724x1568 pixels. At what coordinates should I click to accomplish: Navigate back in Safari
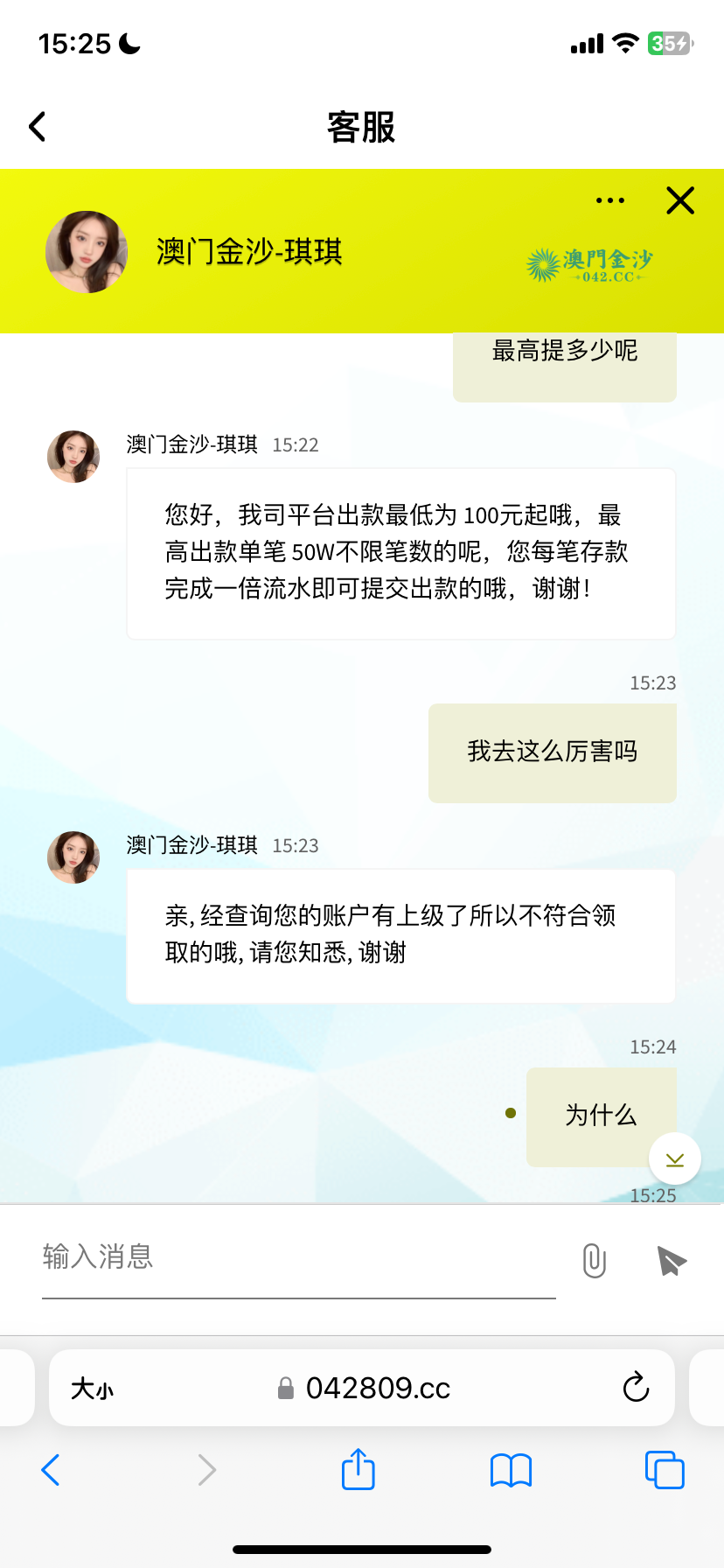(51, 1470)
